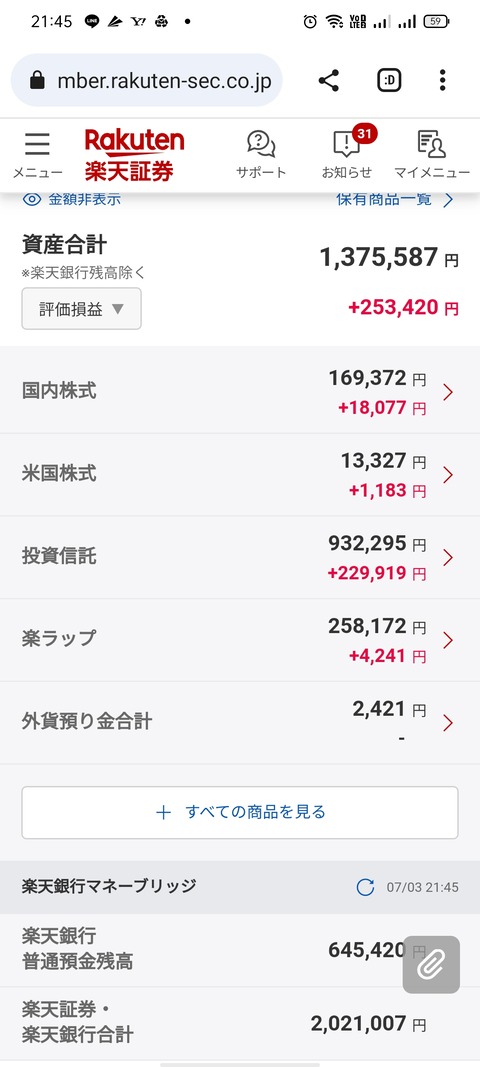Tap すべての商品を見る button
The height and width of the screenshot is (1067, 480).
[x=240, y=812]
